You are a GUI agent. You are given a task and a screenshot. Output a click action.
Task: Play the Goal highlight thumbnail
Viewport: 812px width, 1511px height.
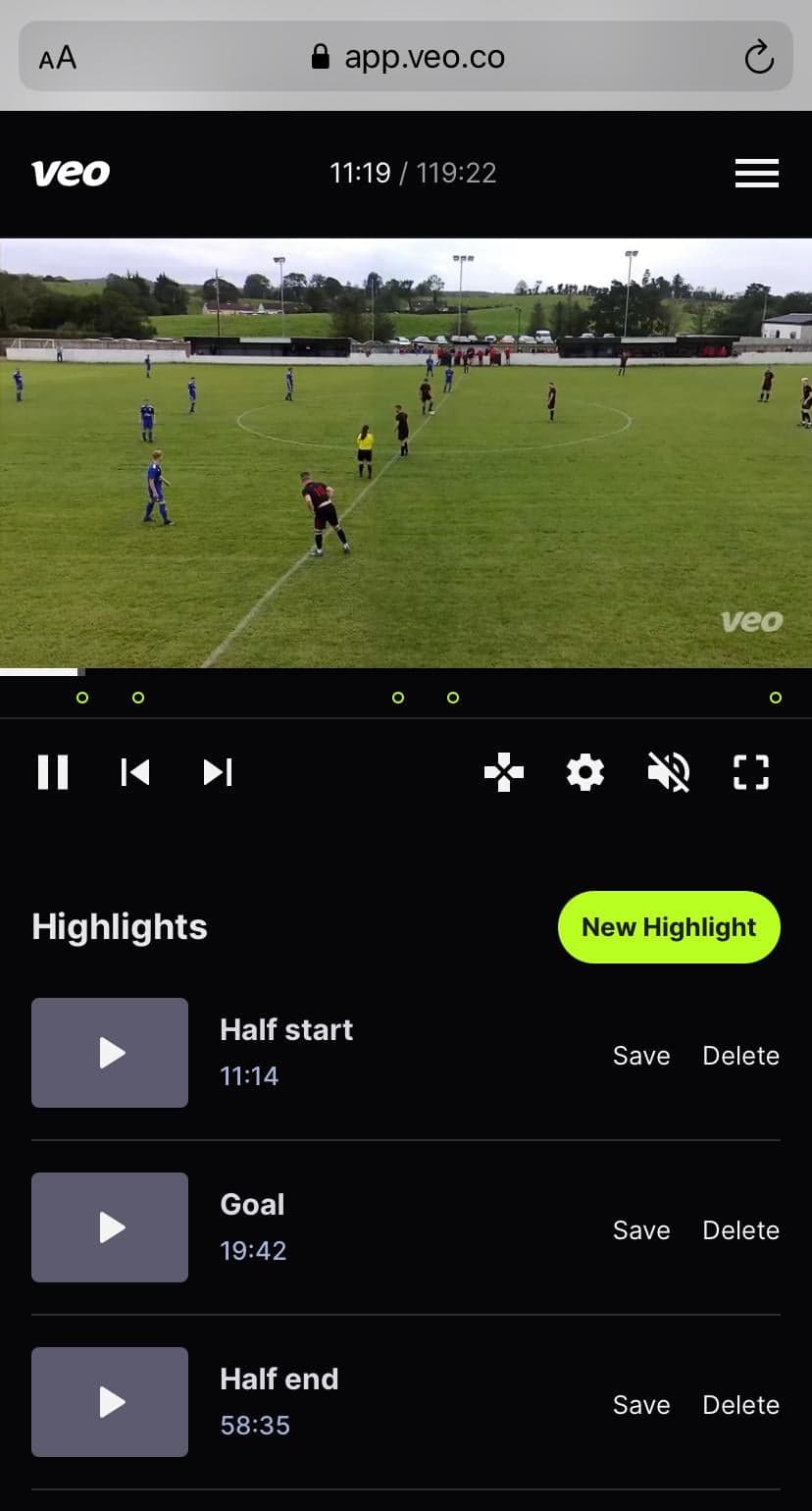tap(110, 1227)
